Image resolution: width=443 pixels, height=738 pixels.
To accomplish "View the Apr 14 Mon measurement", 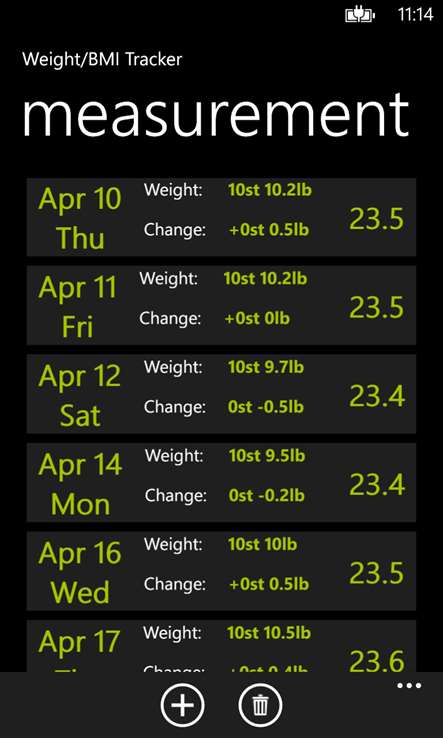I will tap(221, 482).
